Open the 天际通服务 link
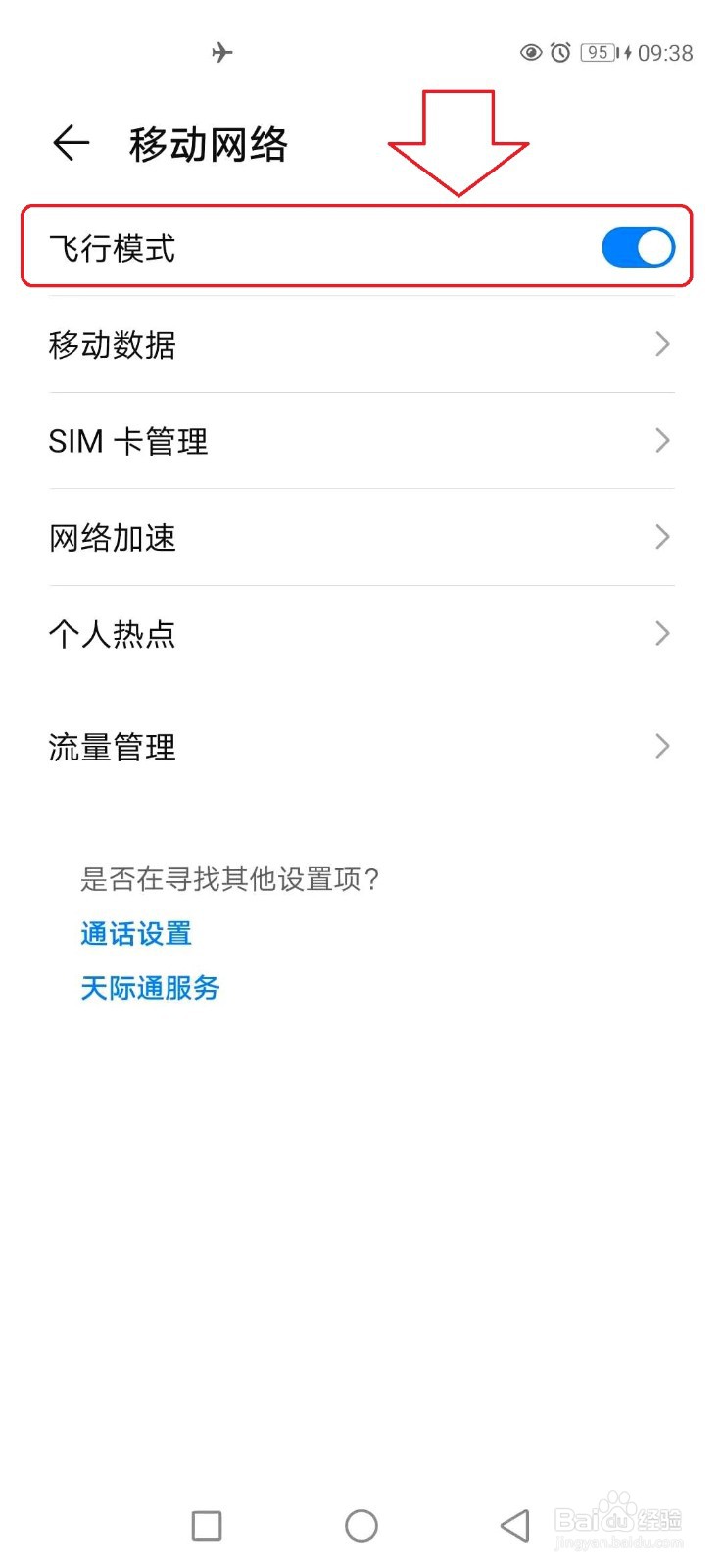The width and height of the screenshot is (723, 1568). (150, 988)
